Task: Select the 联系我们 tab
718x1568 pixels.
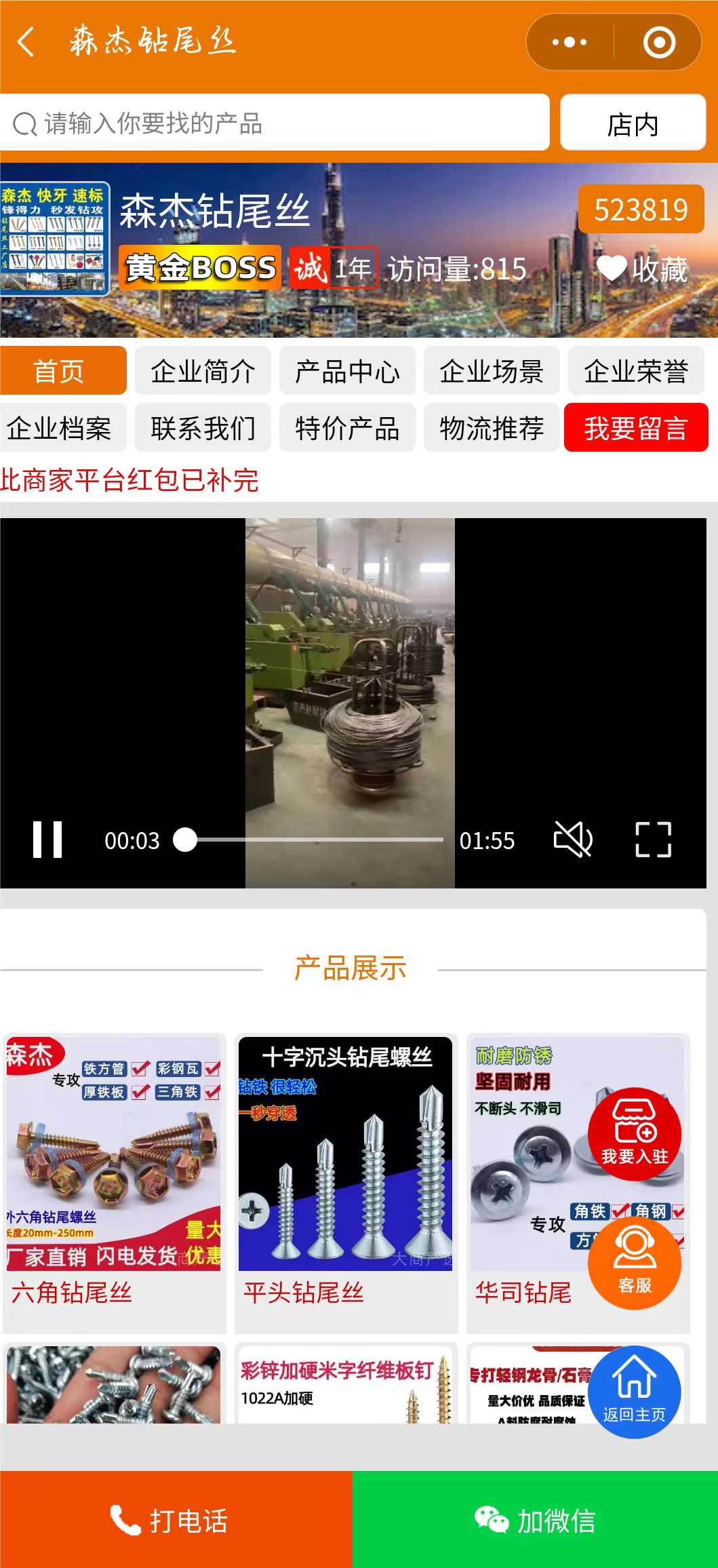Action: click(203, 428)
